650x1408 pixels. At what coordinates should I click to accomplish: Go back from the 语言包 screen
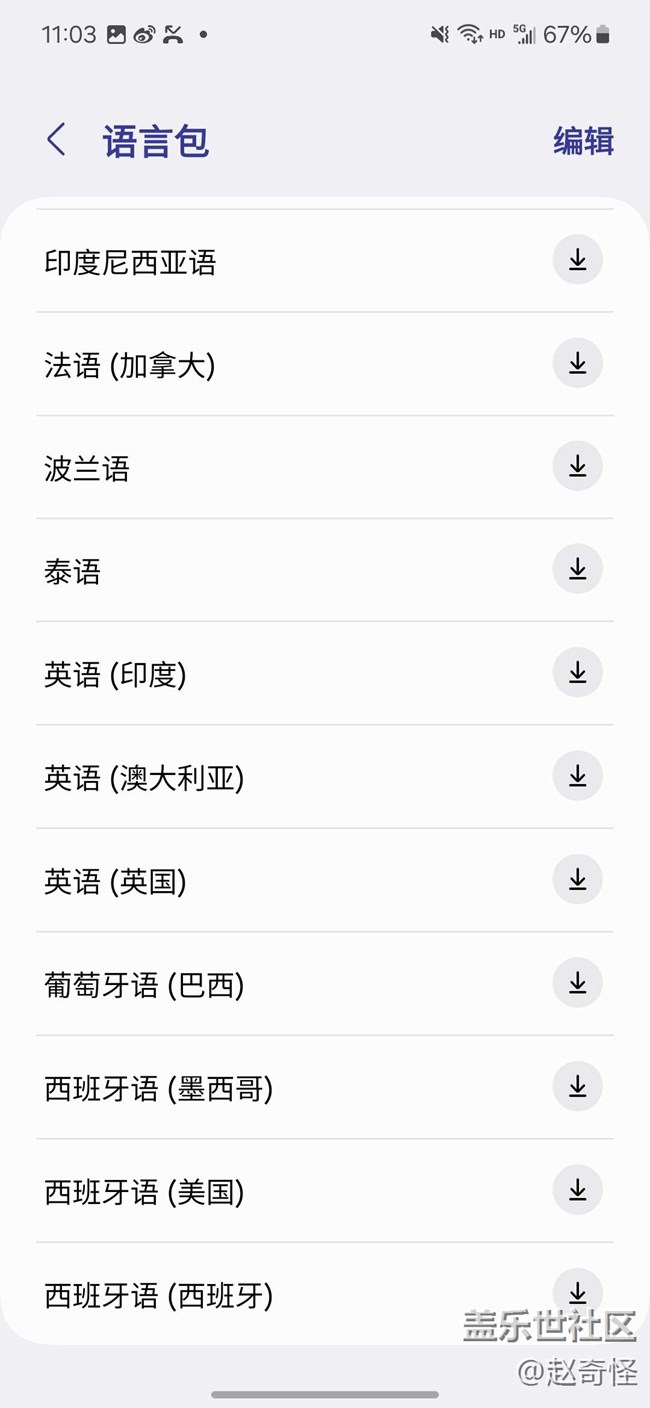tap(56, 140)
